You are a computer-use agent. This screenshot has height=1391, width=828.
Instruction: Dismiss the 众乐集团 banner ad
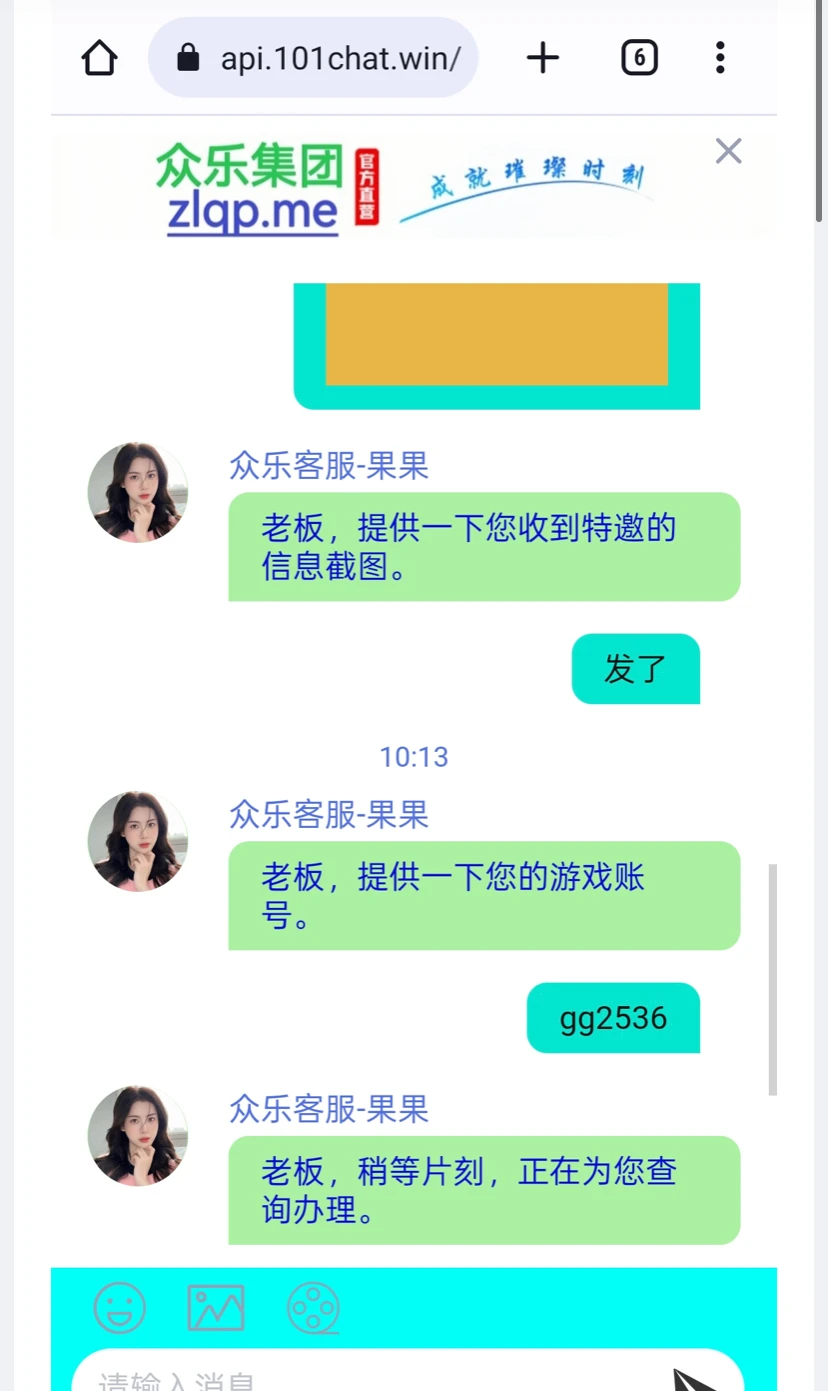pos(728,151)
